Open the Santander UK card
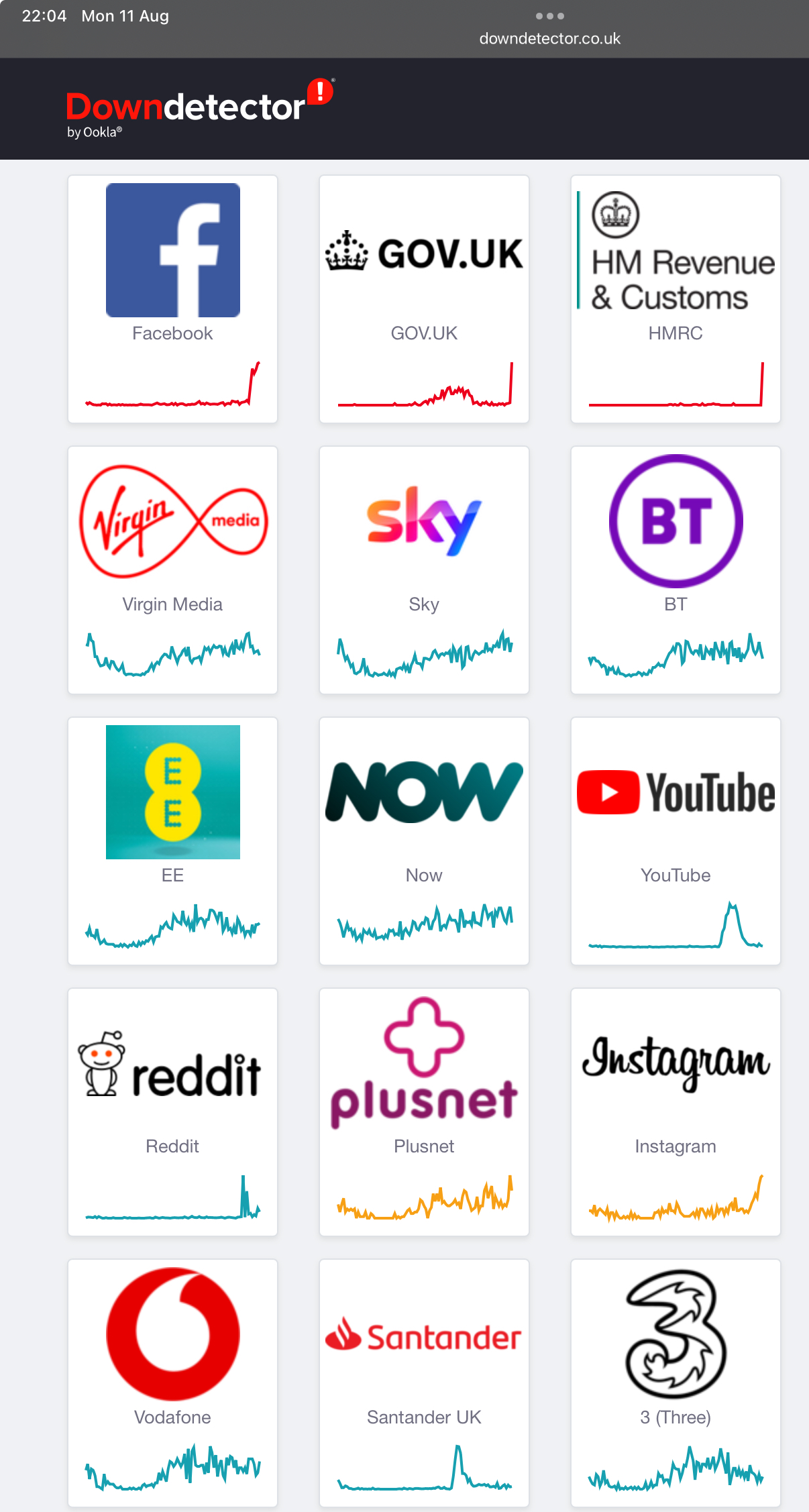The image size is (809, 1512). tap(424, 1383)
